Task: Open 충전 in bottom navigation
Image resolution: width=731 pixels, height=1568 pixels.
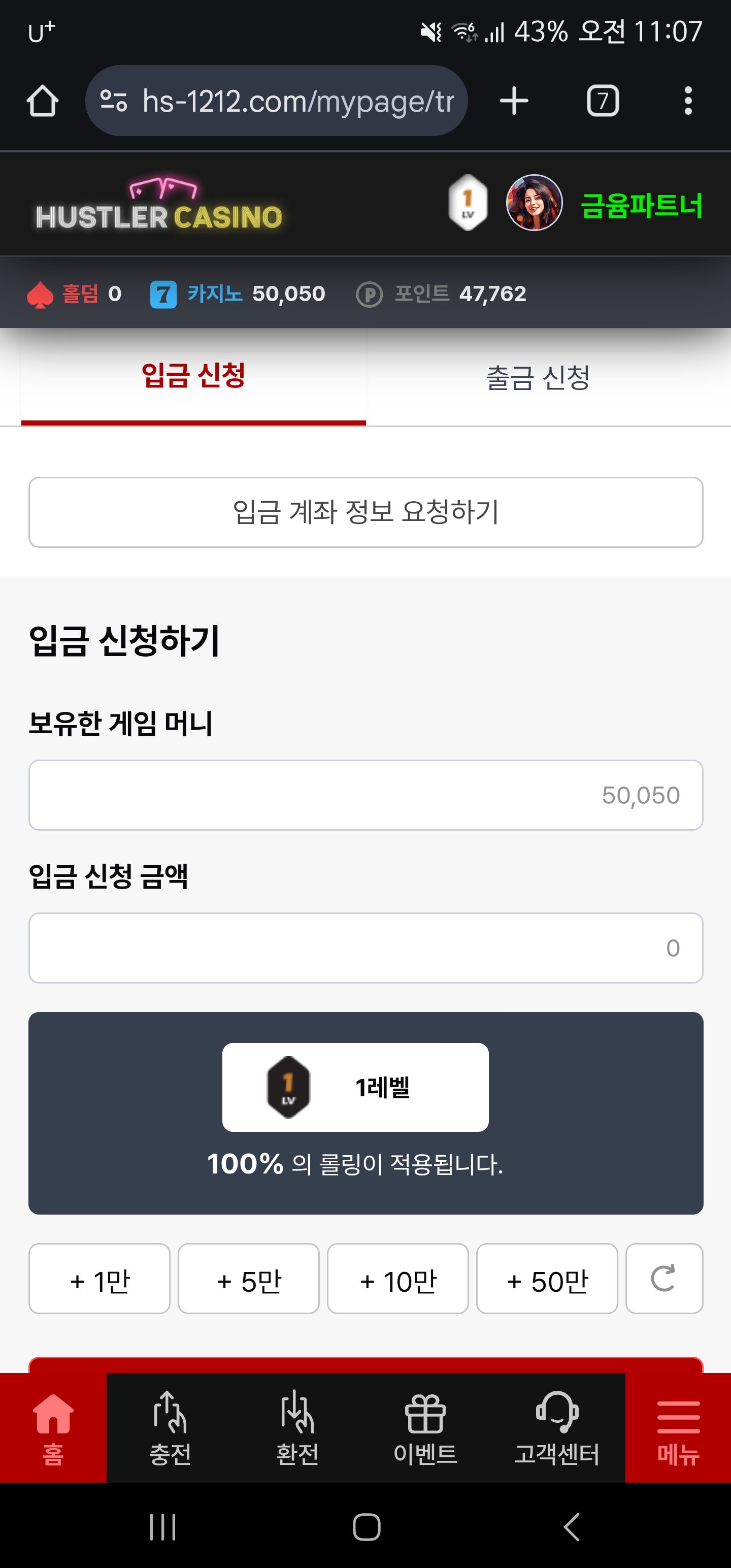Action: [x=170, y=1428]
